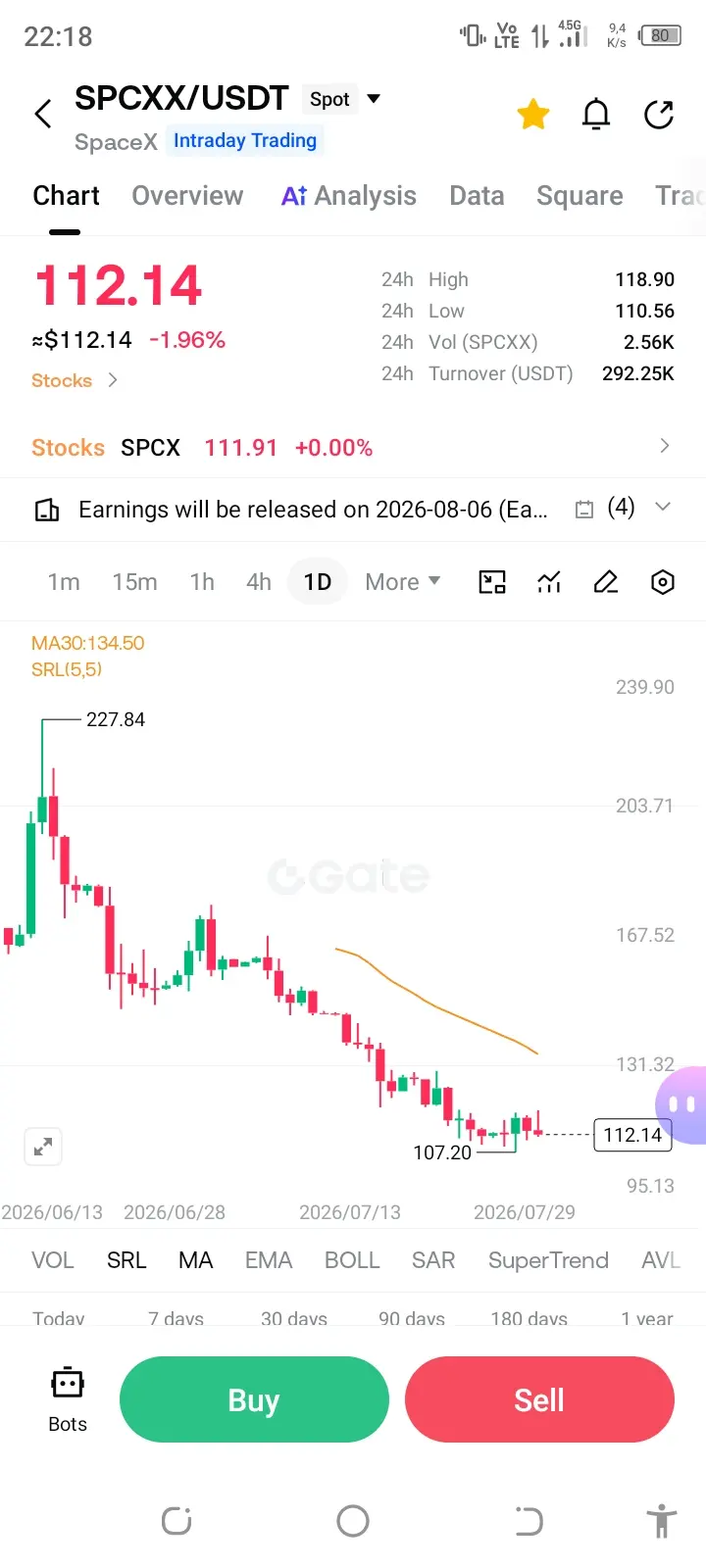Share this pair via the arrow icon
The width and height of the screenshot is (706, 1568).
pos(659,115)
